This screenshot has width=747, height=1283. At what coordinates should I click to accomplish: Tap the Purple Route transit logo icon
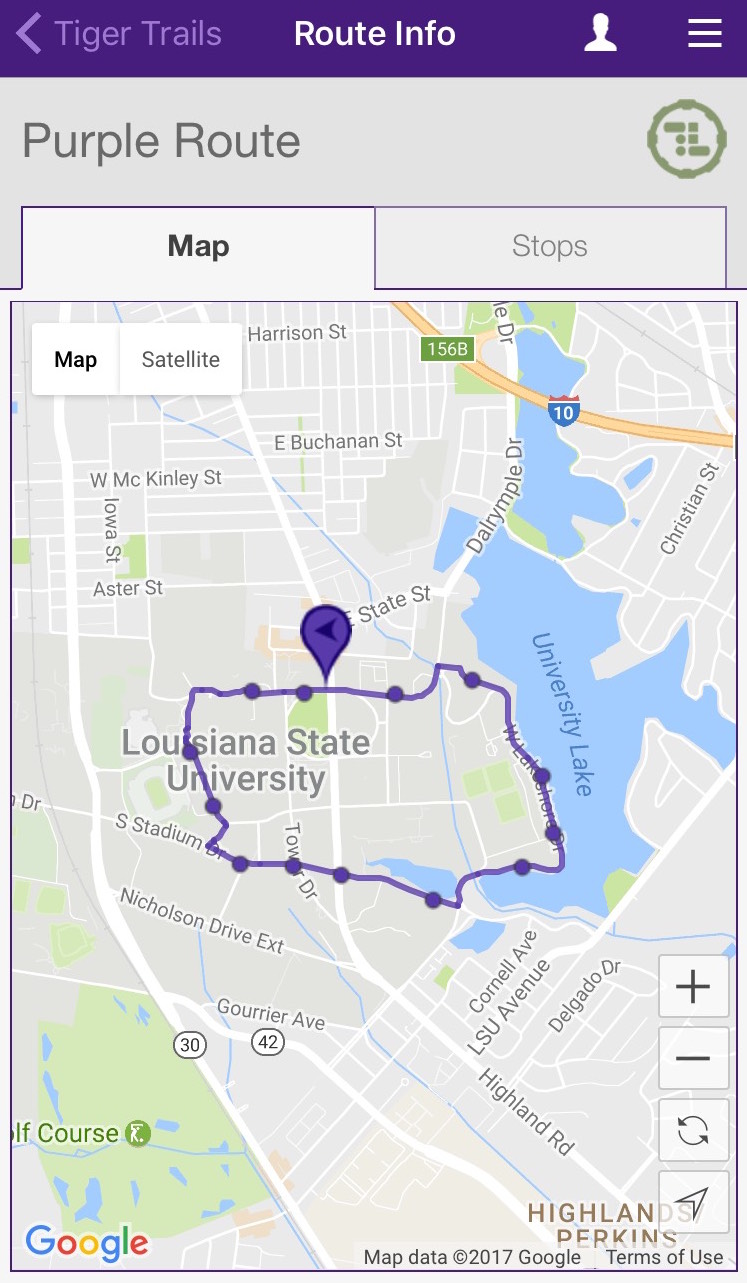(x=686, y=139)
